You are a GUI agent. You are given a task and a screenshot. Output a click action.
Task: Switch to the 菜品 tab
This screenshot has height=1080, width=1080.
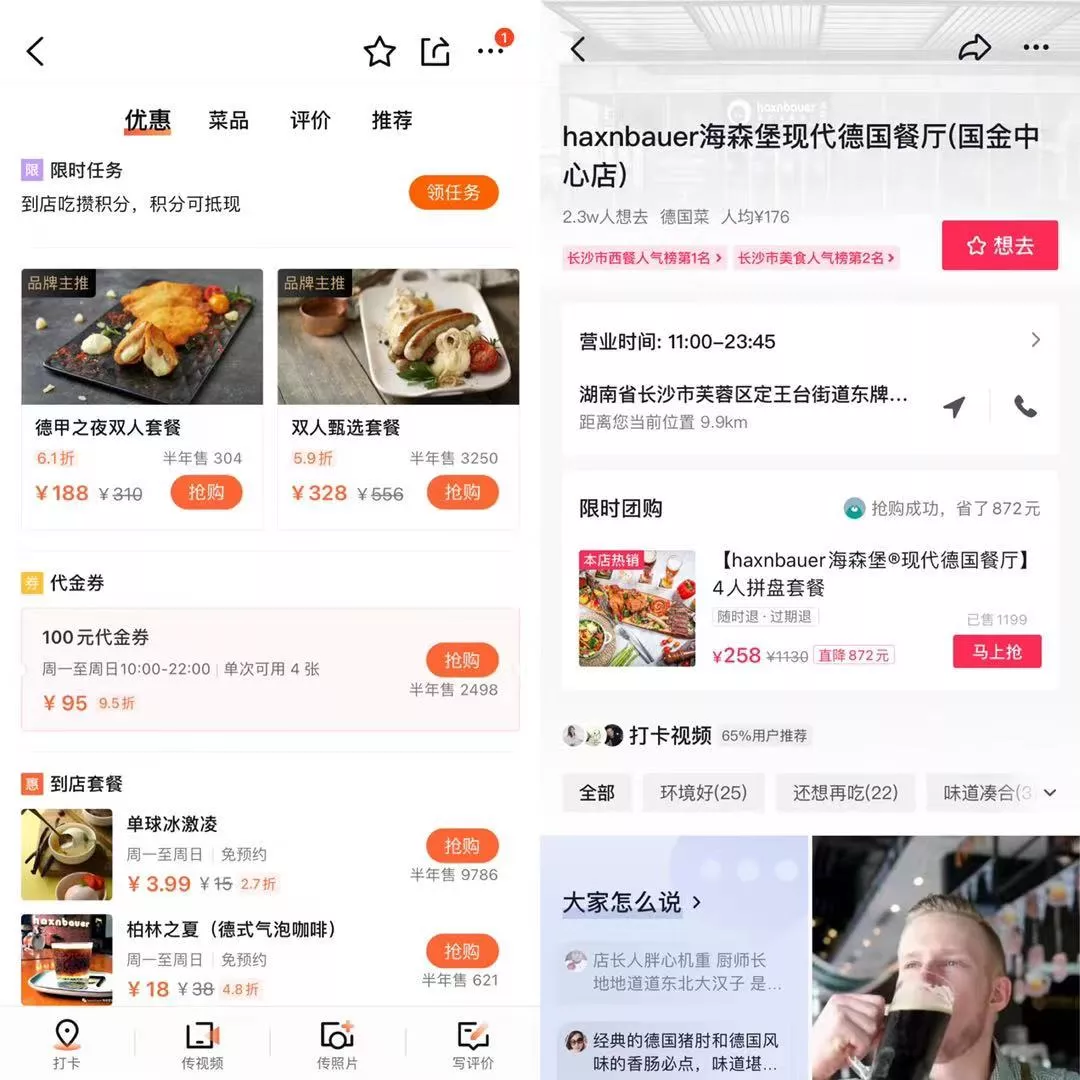[228, 121]
